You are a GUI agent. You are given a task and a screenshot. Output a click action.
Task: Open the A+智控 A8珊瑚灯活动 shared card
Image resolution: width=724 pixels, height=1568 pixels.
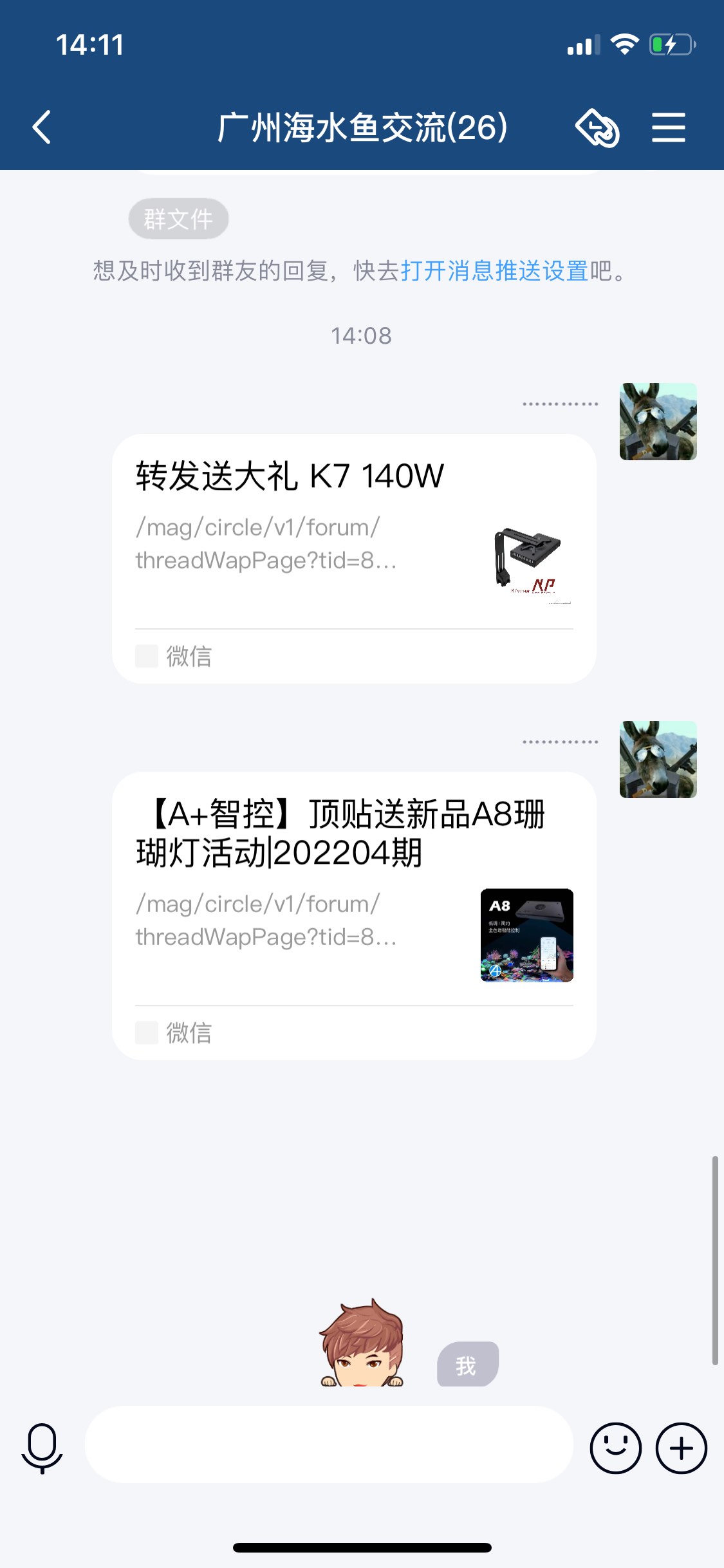[354, 914]
